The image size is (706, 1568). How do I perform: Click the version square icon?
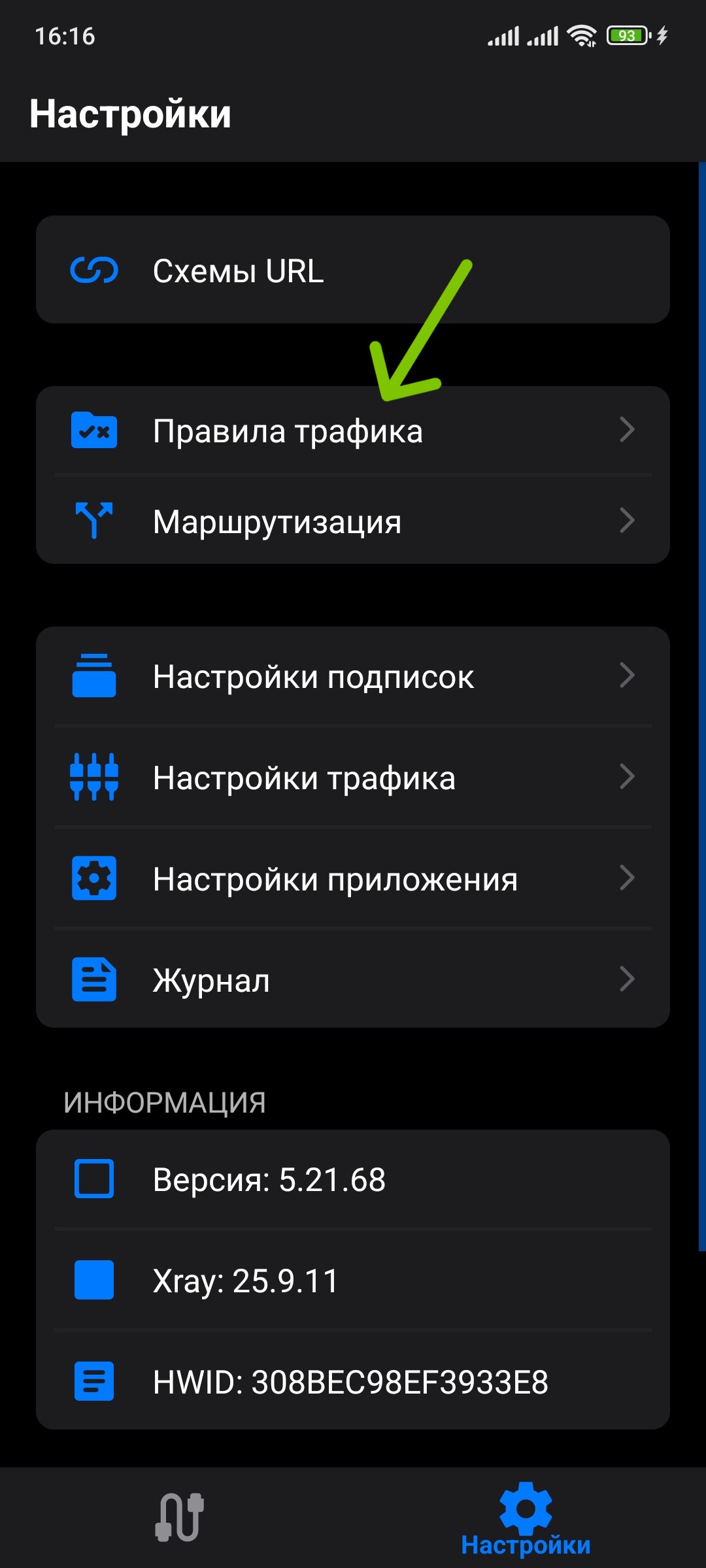(x=93, y=1179)
